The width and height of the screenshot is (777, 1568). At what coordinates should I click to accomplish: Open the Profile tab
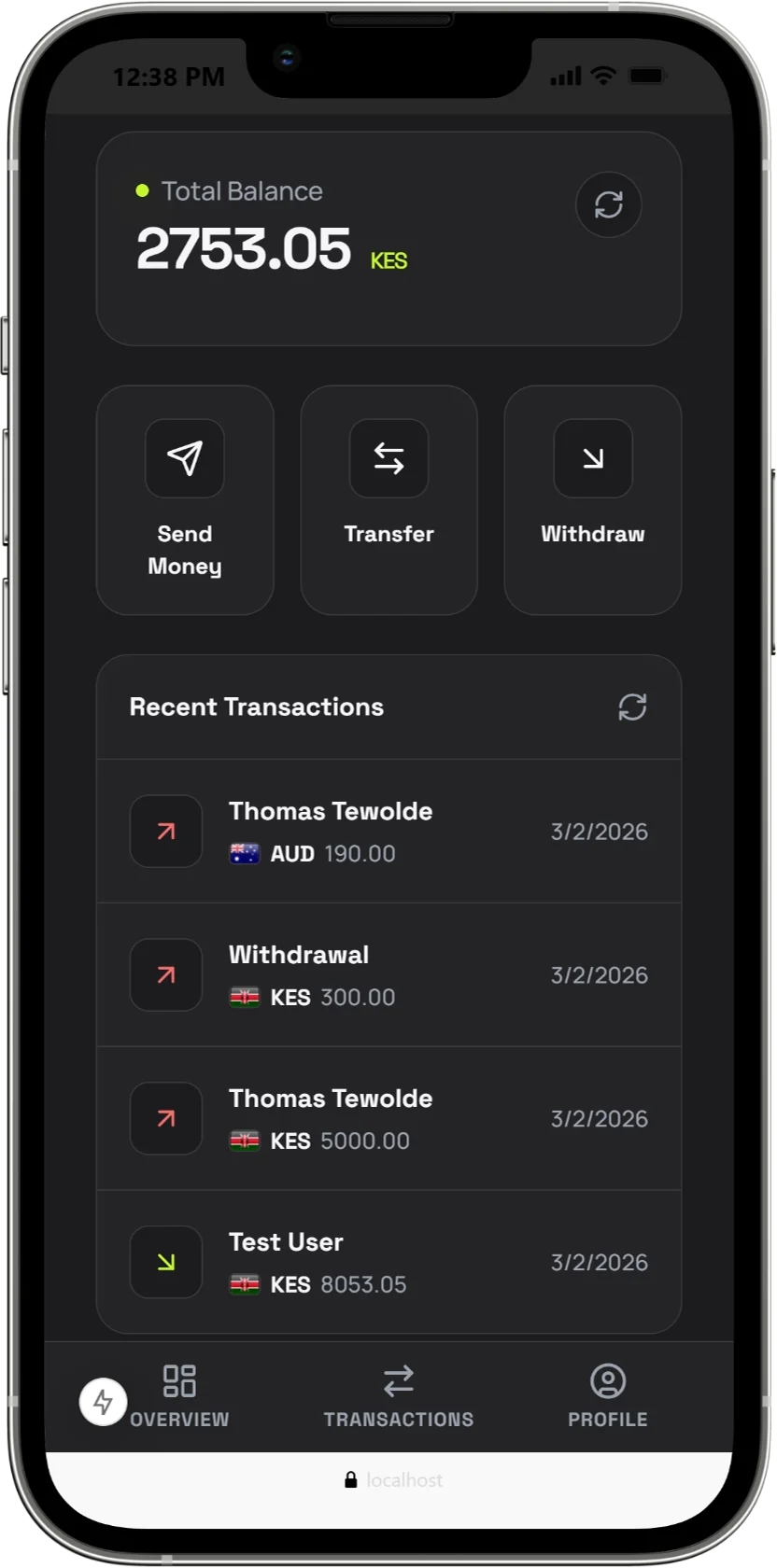[607, 1395]
